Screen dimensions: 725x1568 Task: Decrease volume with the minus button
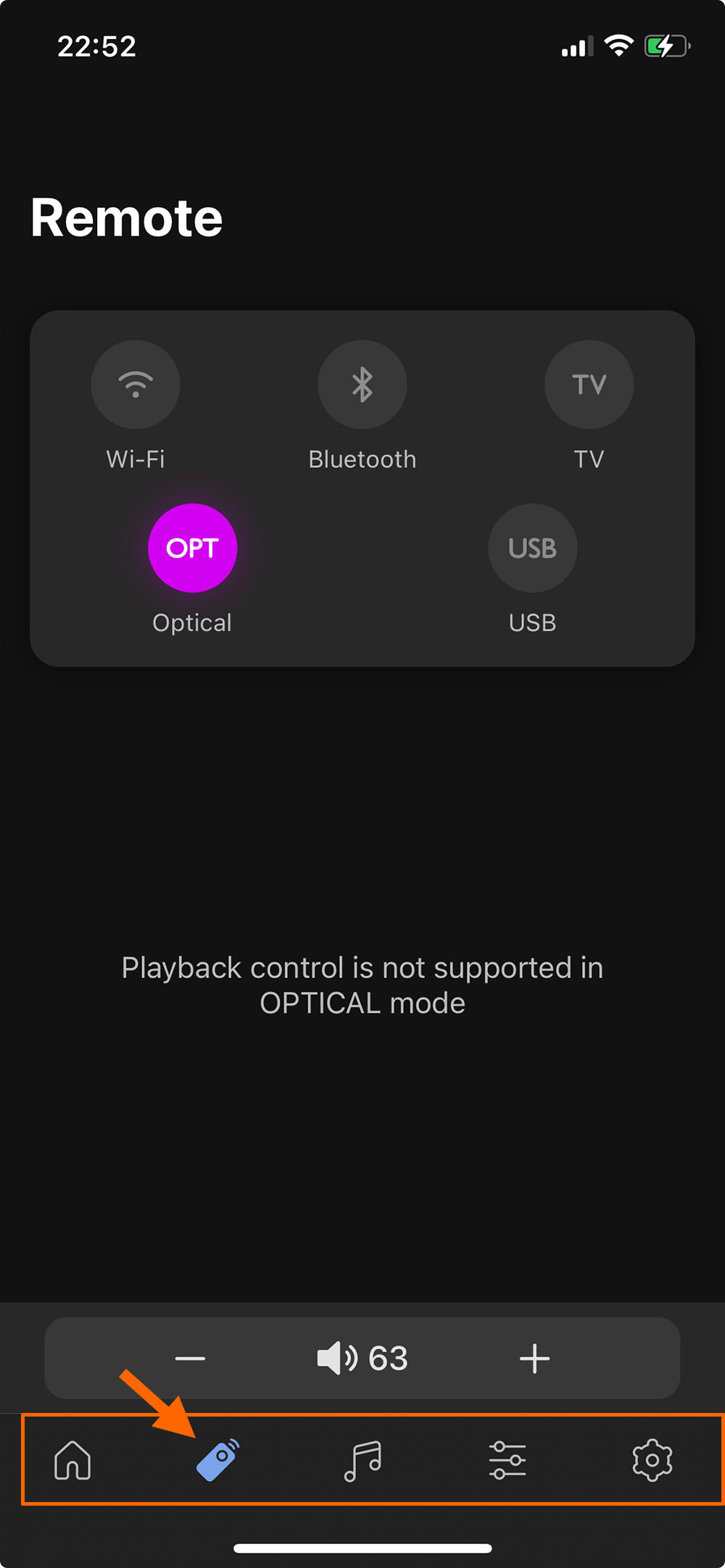190,1359
